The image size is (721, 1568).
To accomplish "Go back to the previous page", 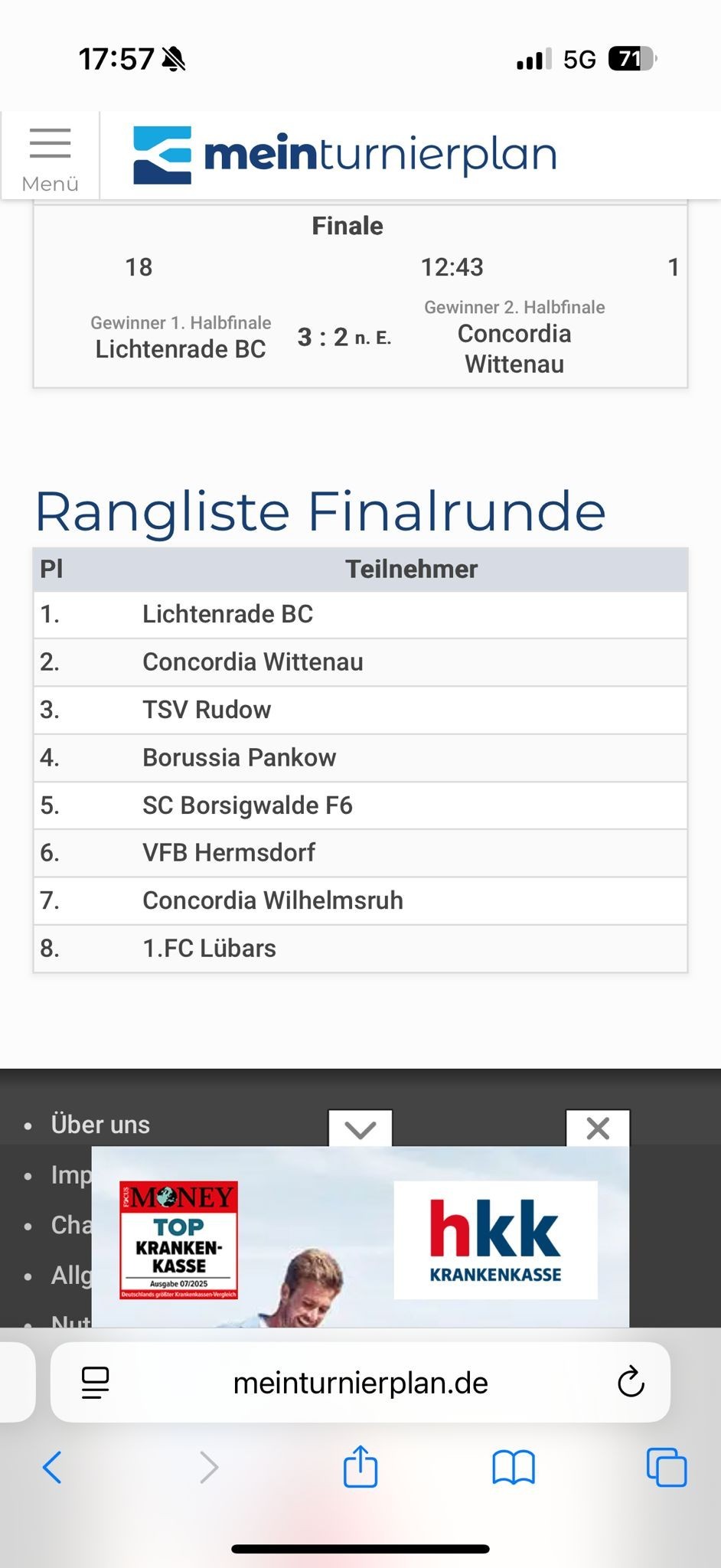I will [x=52, y=1468].
